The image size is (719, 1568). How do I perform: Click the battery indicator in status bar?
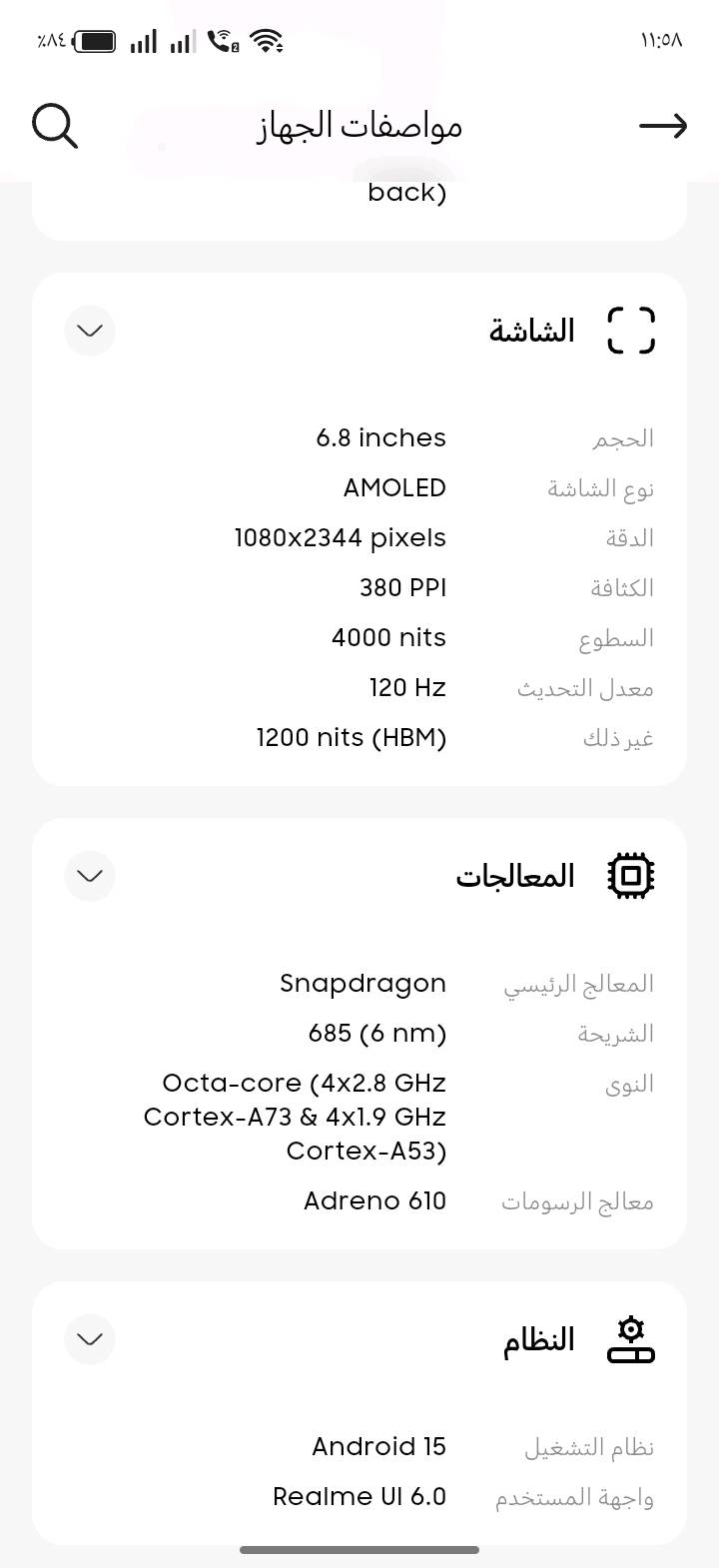click(97, 40)
